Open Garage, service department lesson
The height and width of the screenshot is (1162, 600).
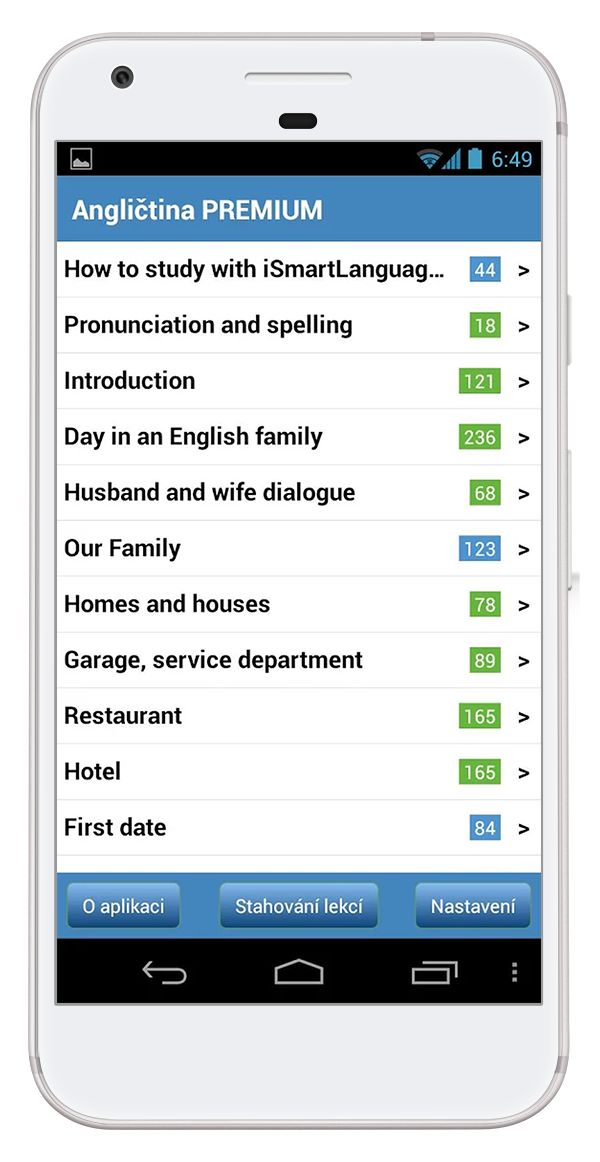pyautogui.click(x=299, y=660)
